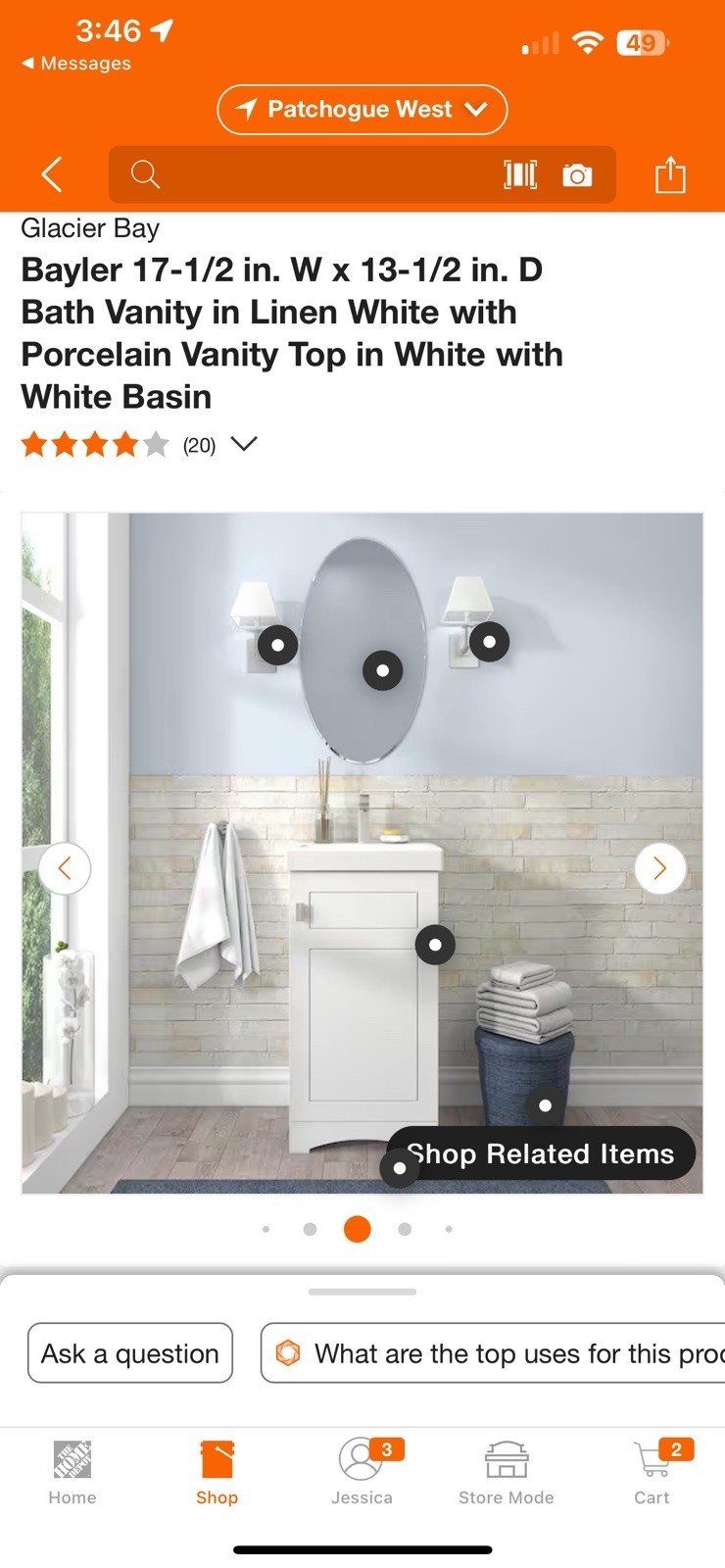Image resolution: width=725 pixels, height=1568 pixels.
Task: Share this vanity product
Action: [670, 174]
